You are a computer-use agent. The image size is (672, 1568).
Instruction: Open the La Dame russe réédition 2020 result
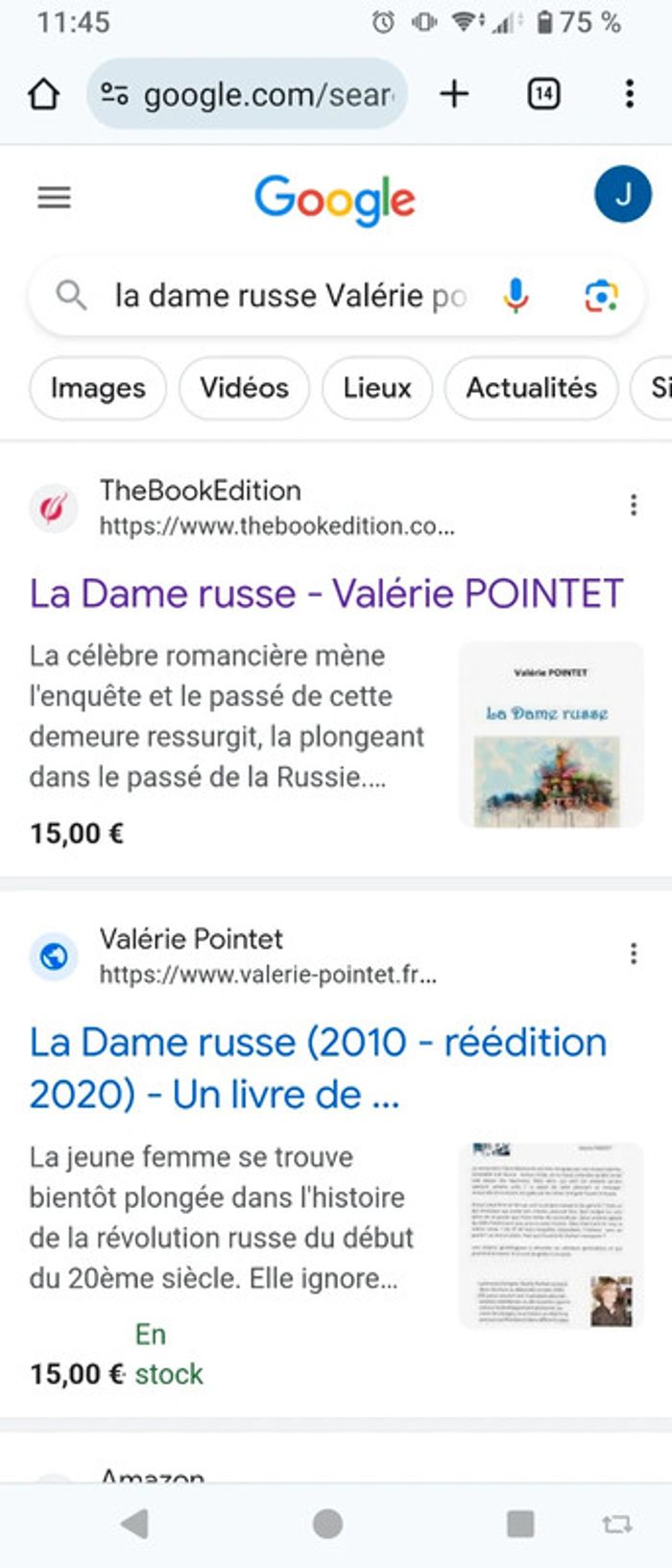tap(318, 1068)
